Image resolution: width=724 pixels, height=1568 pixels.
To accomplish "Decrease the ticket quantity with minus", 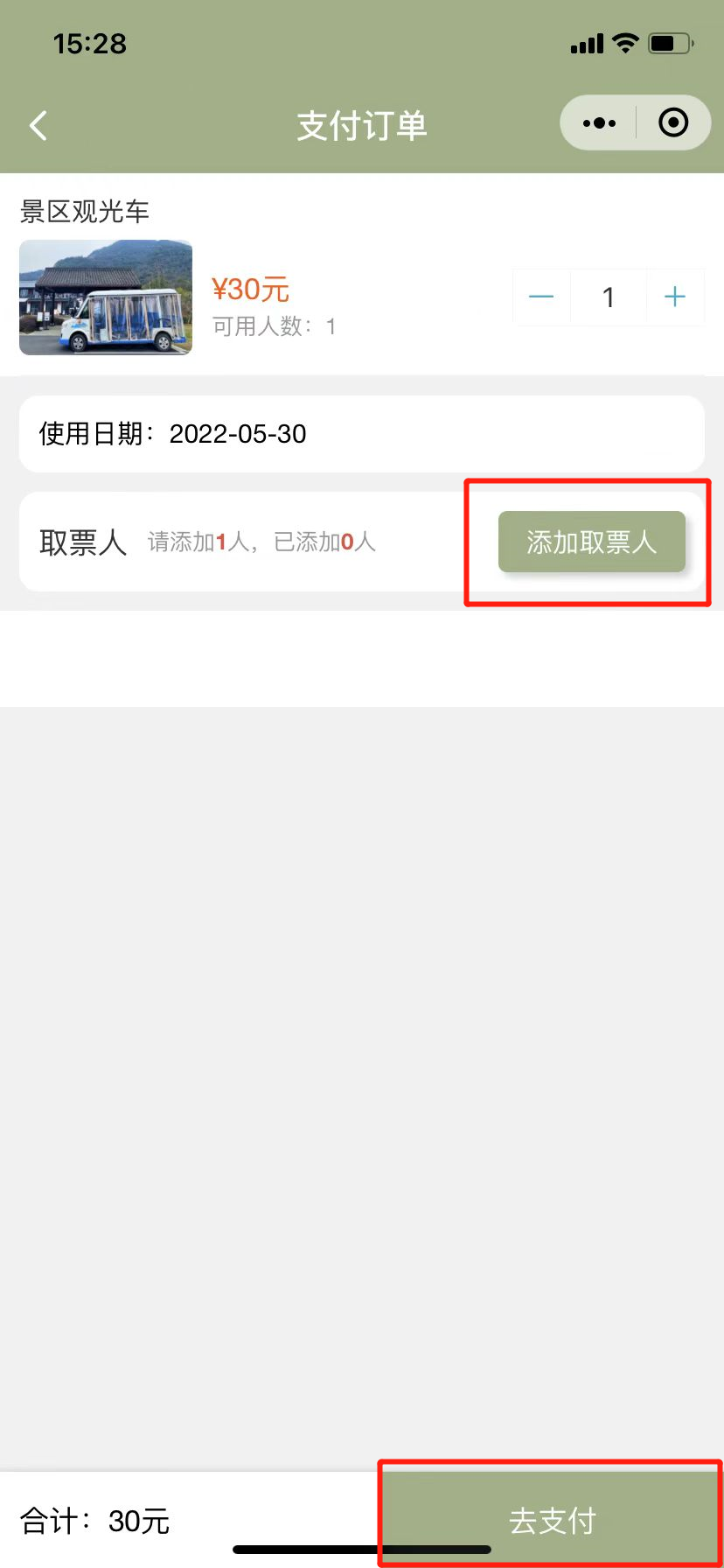I will click(x=541, y=297).
